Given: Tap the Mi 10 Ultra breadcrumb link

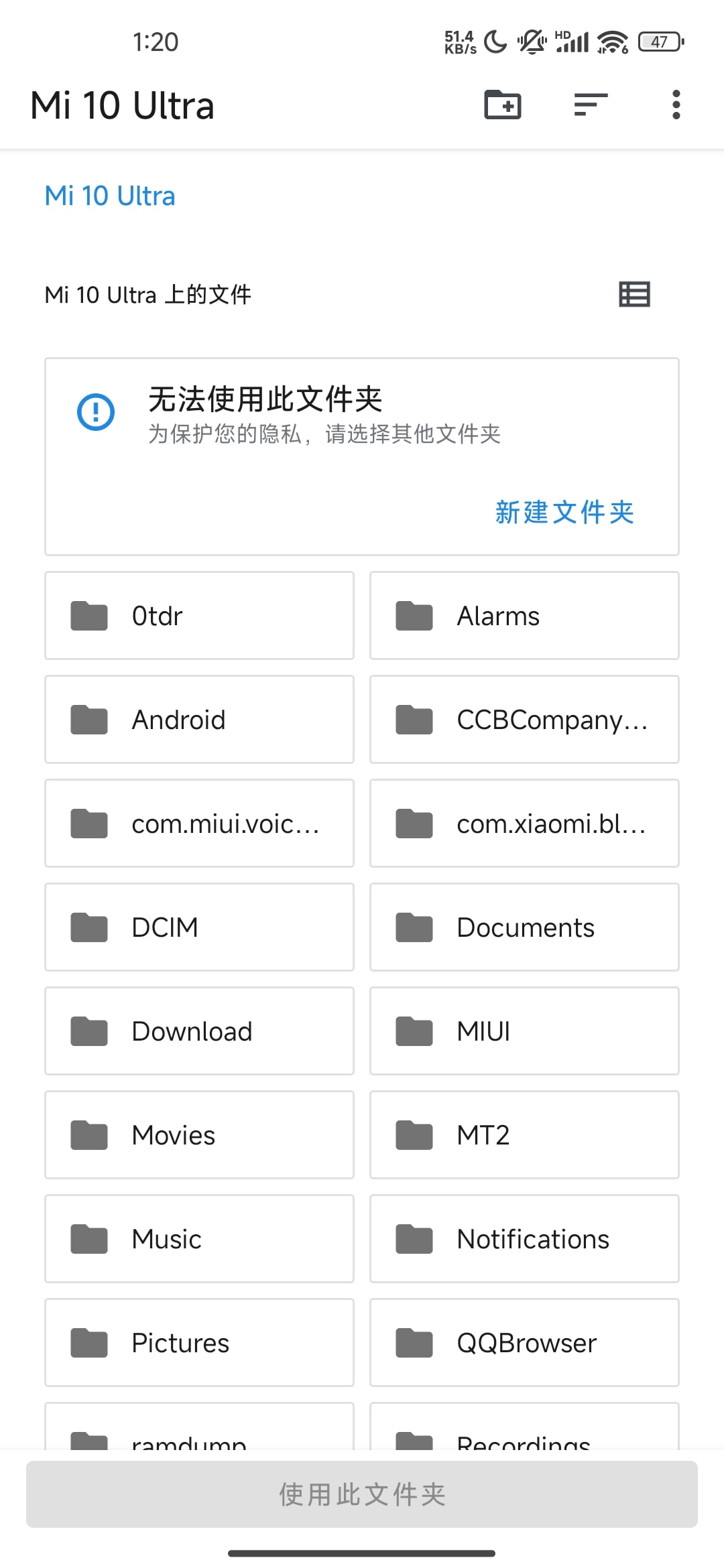Looking at the screenshot, I should [x=109, y=195].
